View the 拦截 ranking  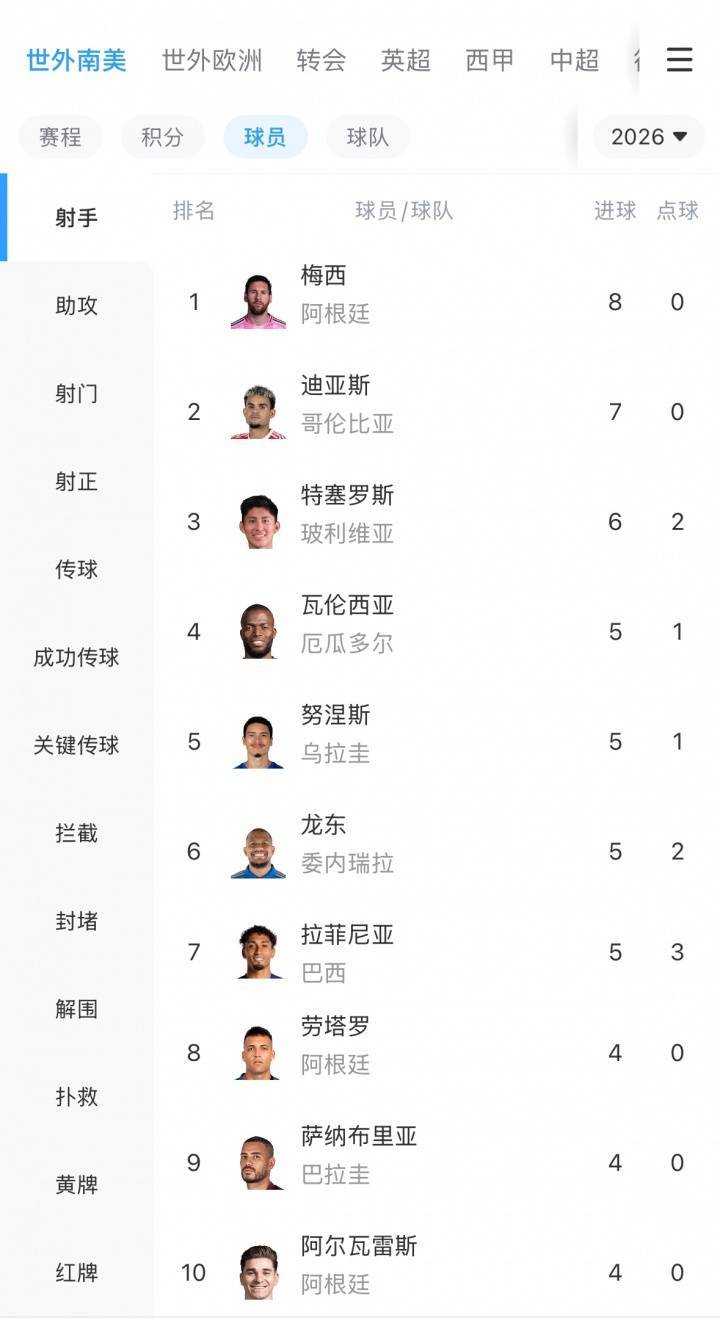76,834
